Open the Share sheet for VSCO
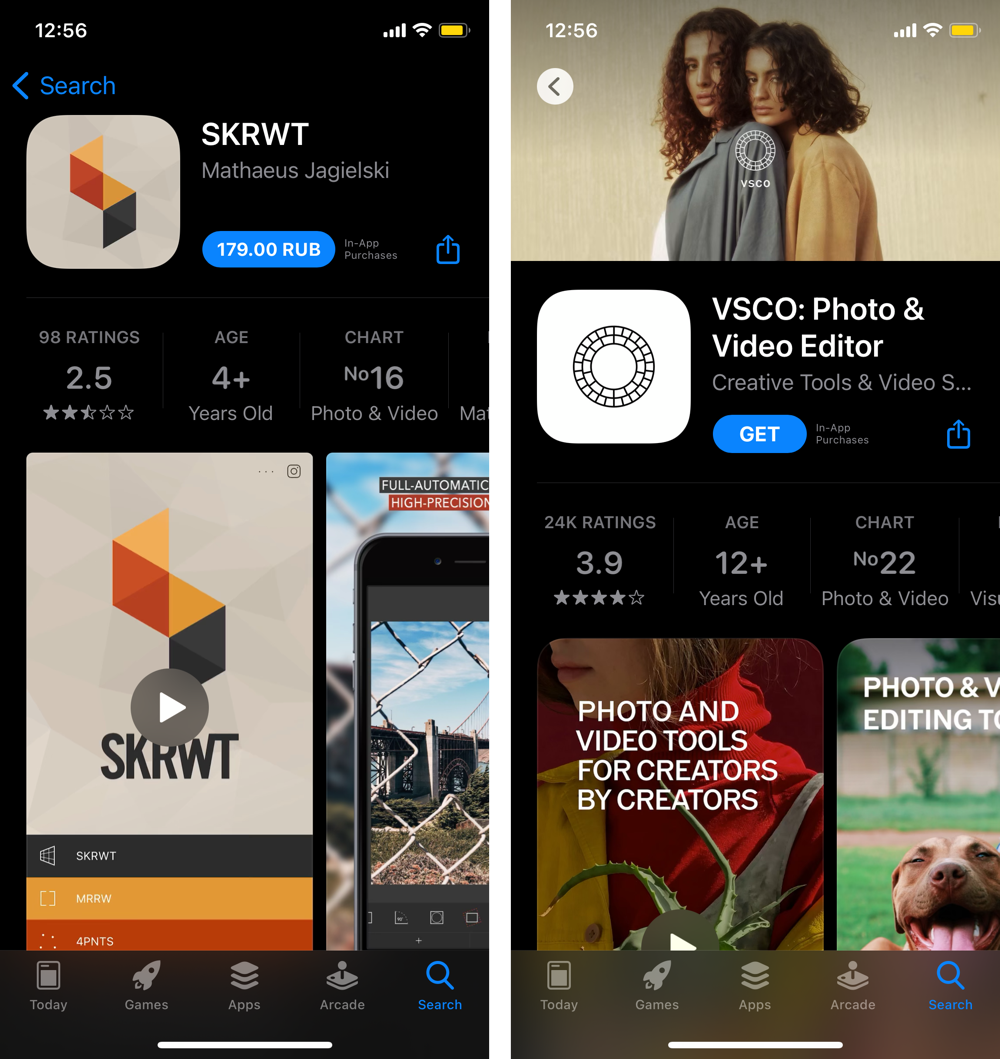1000x1059 pixels. tap(958, 434)
